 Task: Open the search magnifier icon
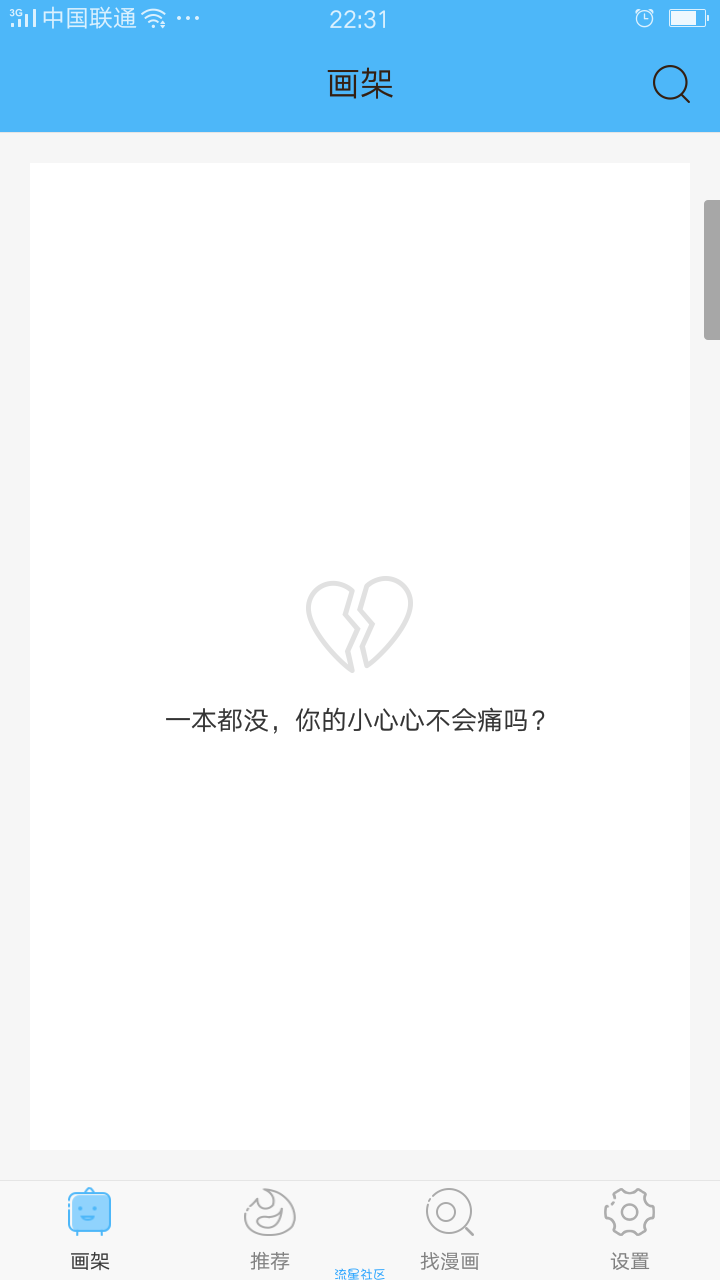[671, 84]
